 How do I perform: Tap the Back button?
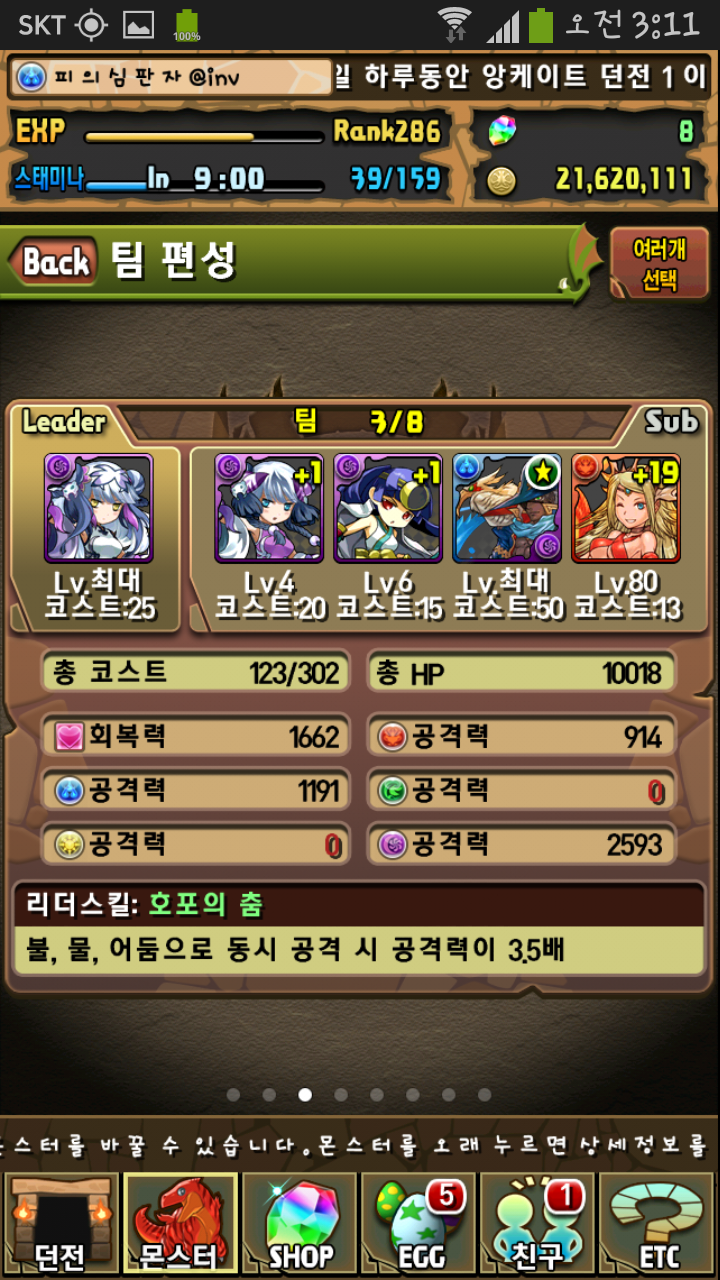point(54,262)
